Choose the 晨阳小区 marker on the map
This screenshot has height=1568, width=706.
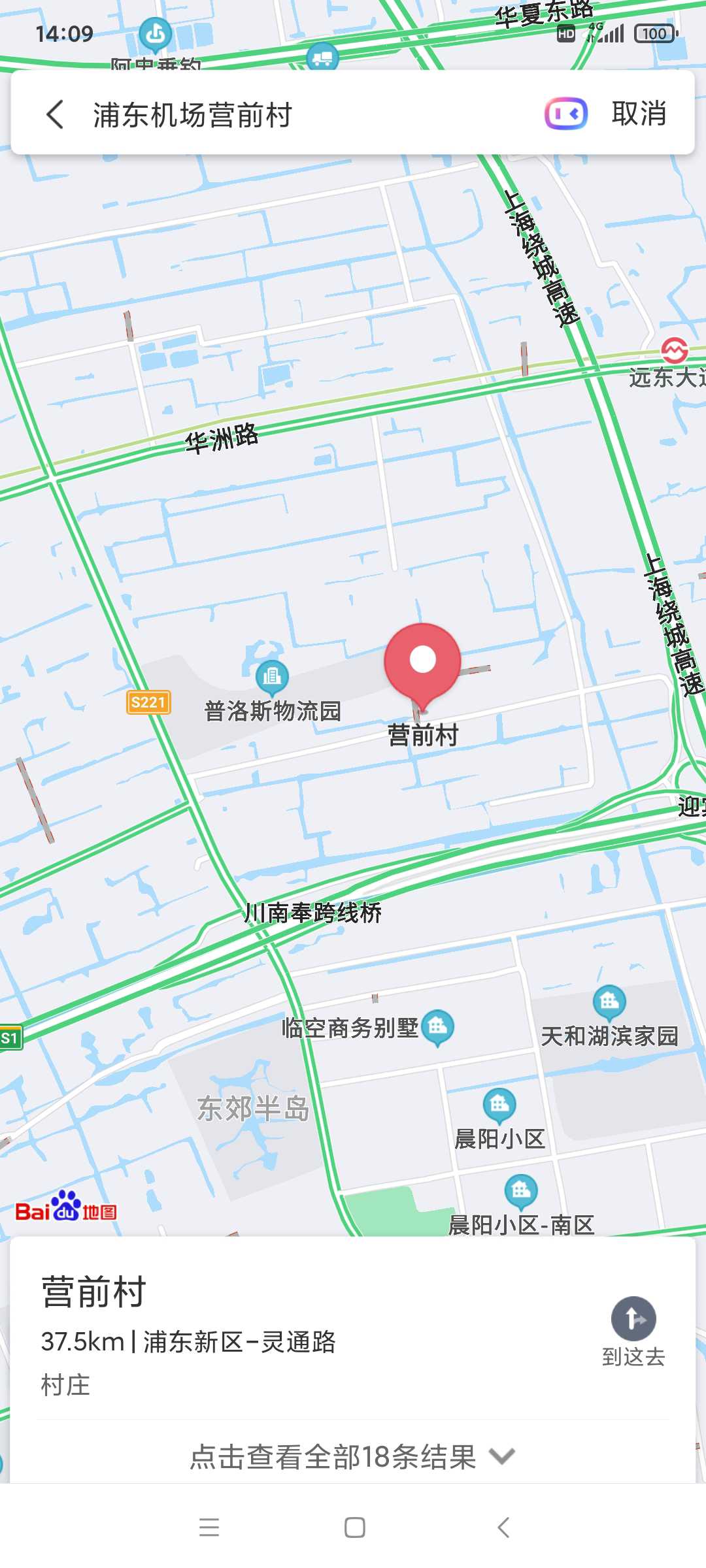tap(499, 1105)
